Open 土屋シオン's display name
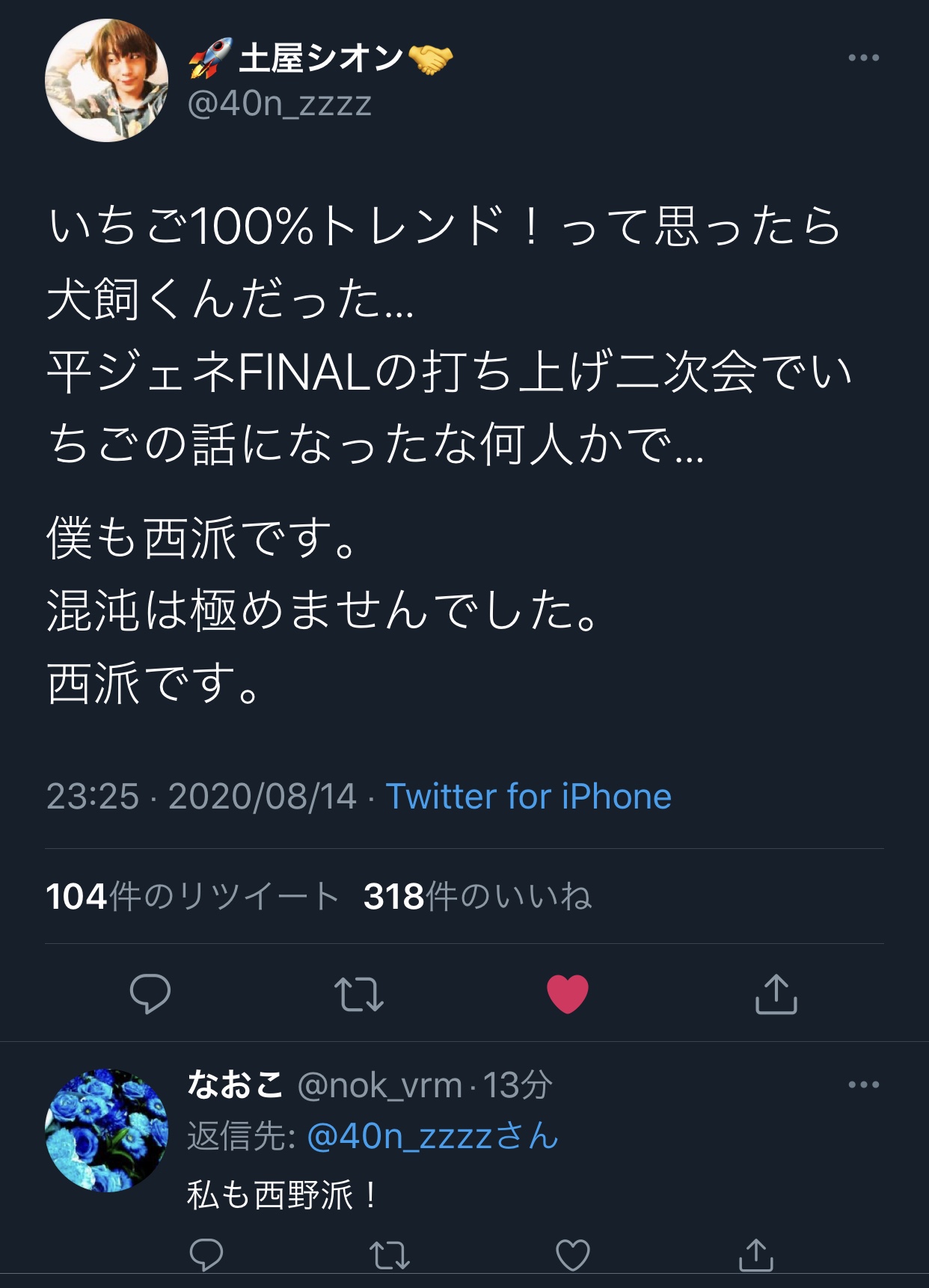This screenshot has width=929, height=1288. (322, 58)
